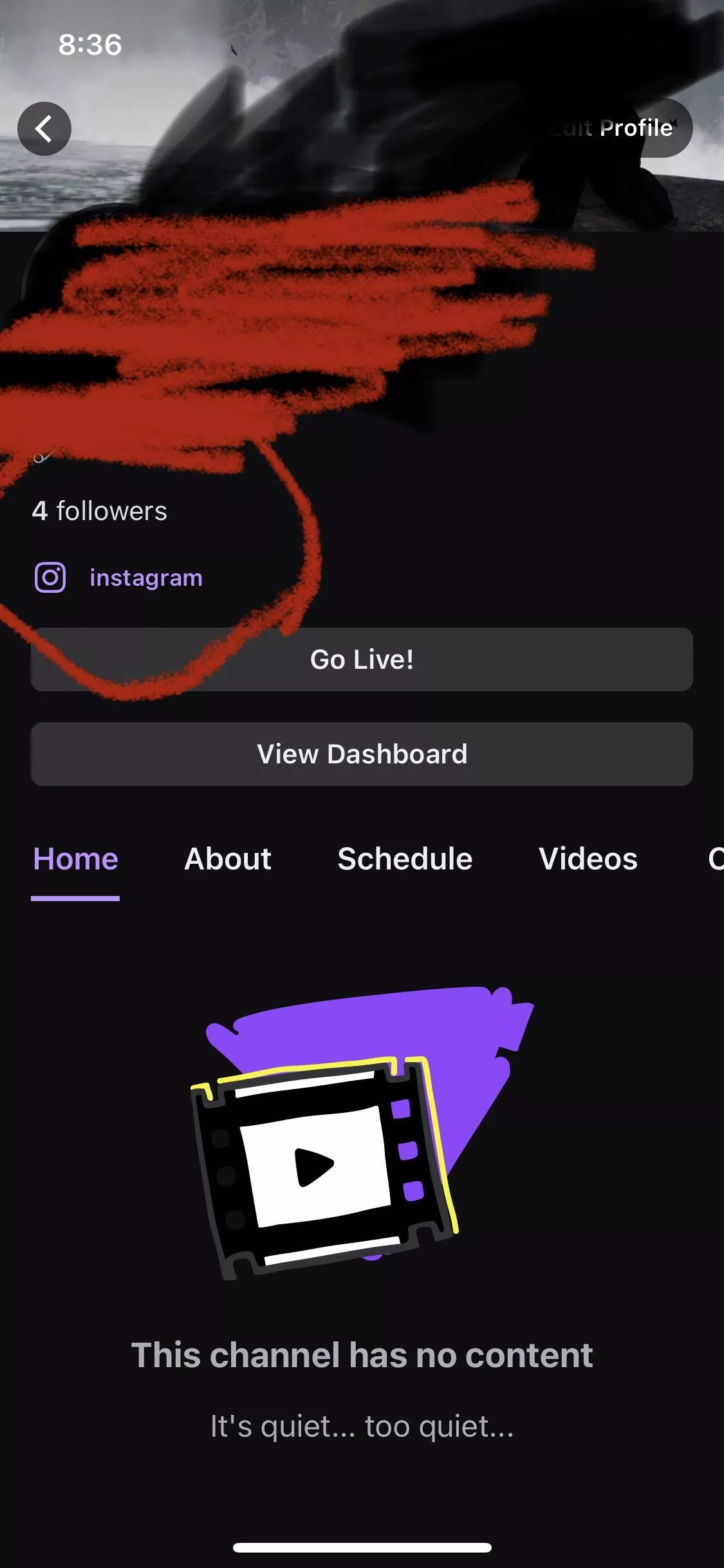This screenshot has width=724, height=1568.
Task: Open View Dashboard
Action: click(362, 754)
